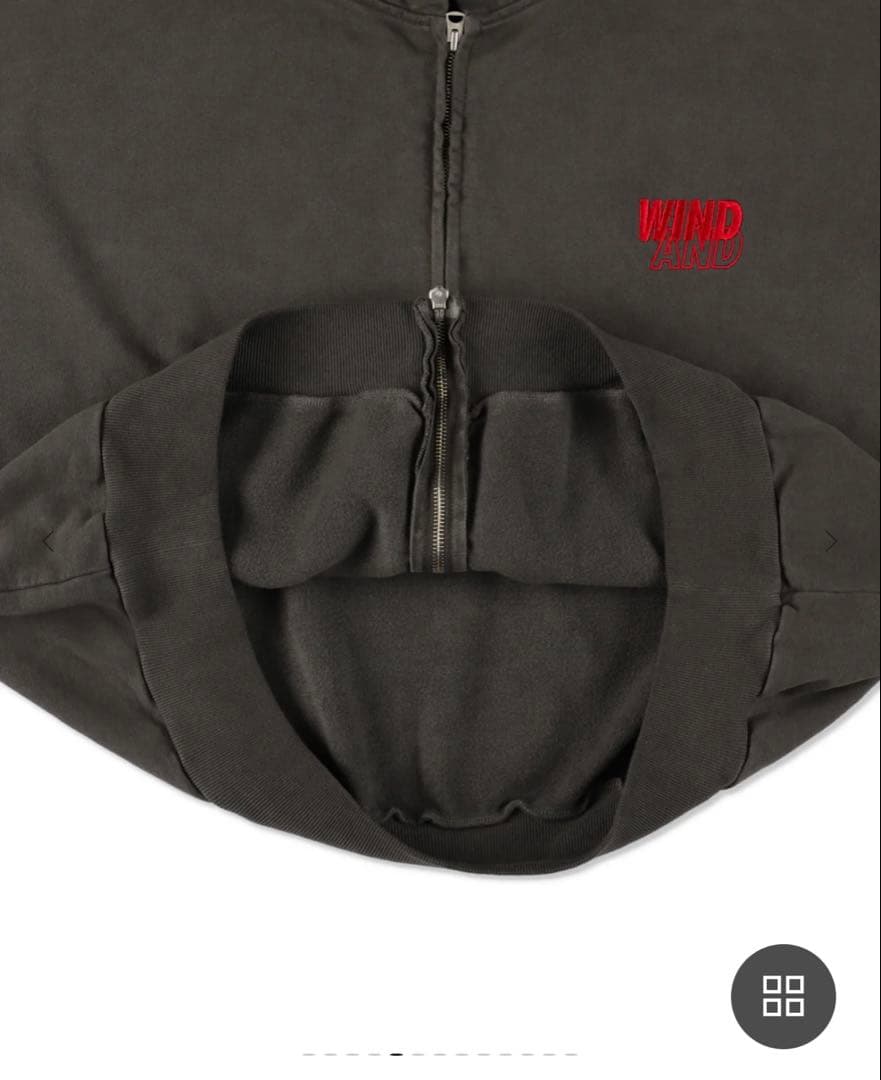This screenshot has width=881, height=1080.
Task: Click a dot in the pagination indicator strip
Action: point(440,1056)
